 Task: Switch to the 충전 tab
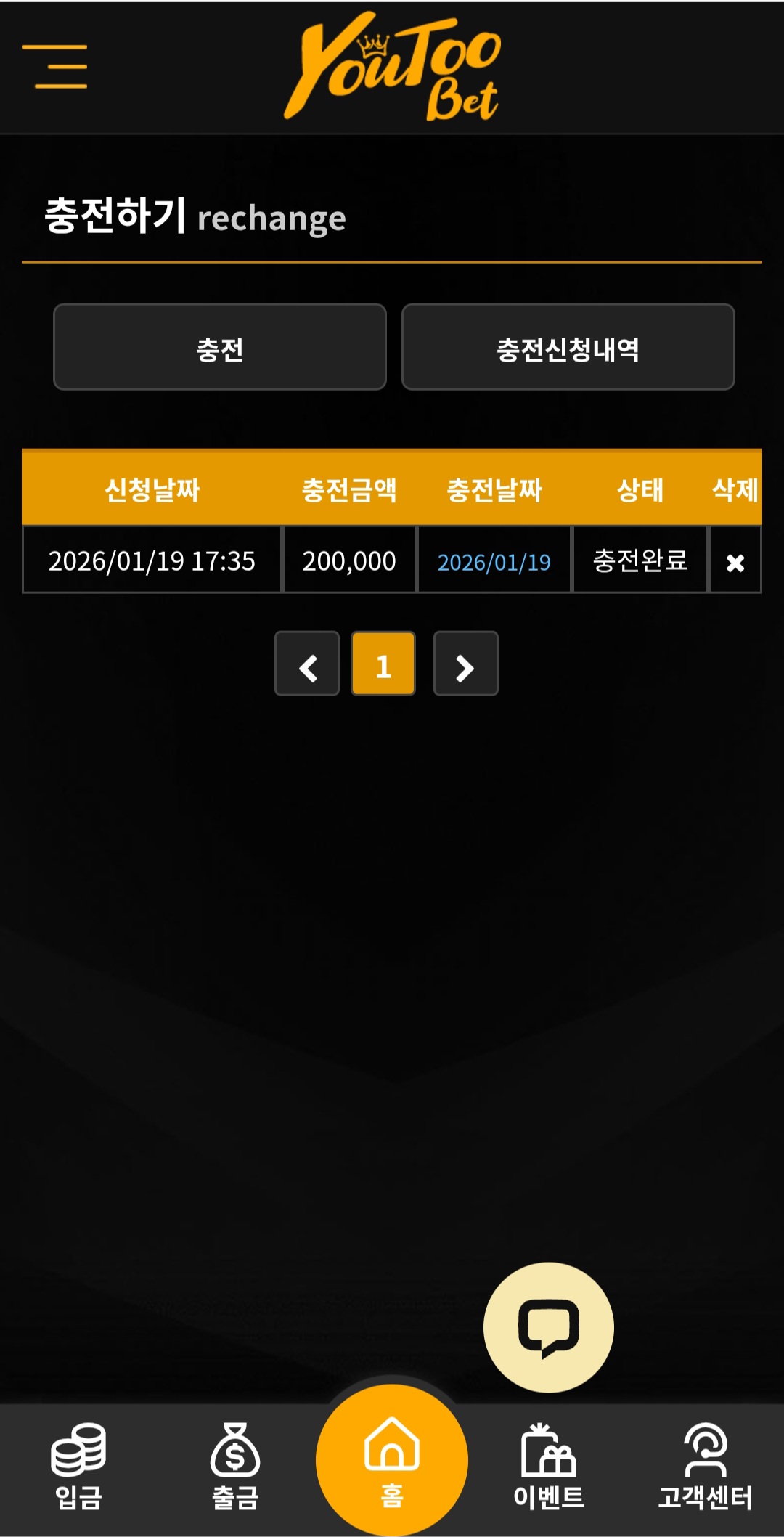pos(220,347)
